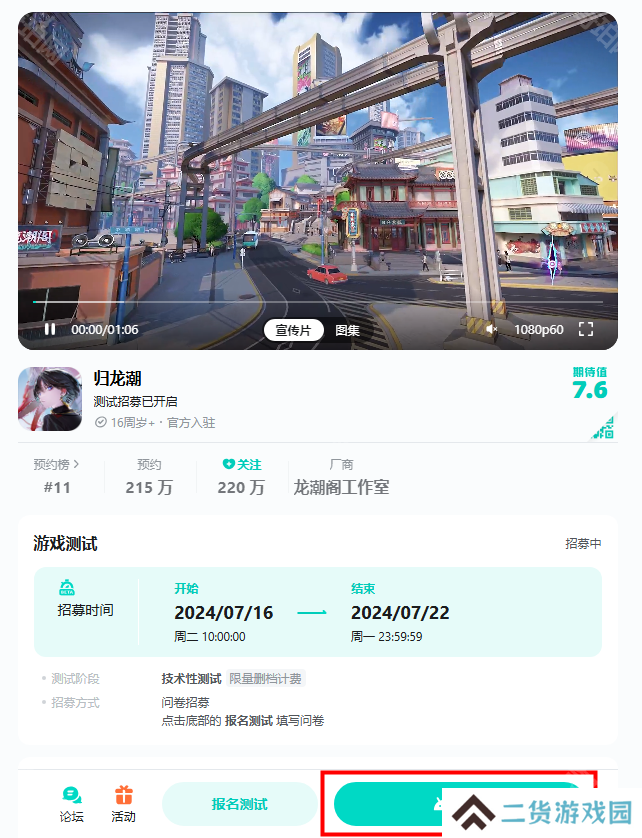Switch to the 图集 gallery tab
The width and height of the screenshot is (642, 838).
coord(347,330)
